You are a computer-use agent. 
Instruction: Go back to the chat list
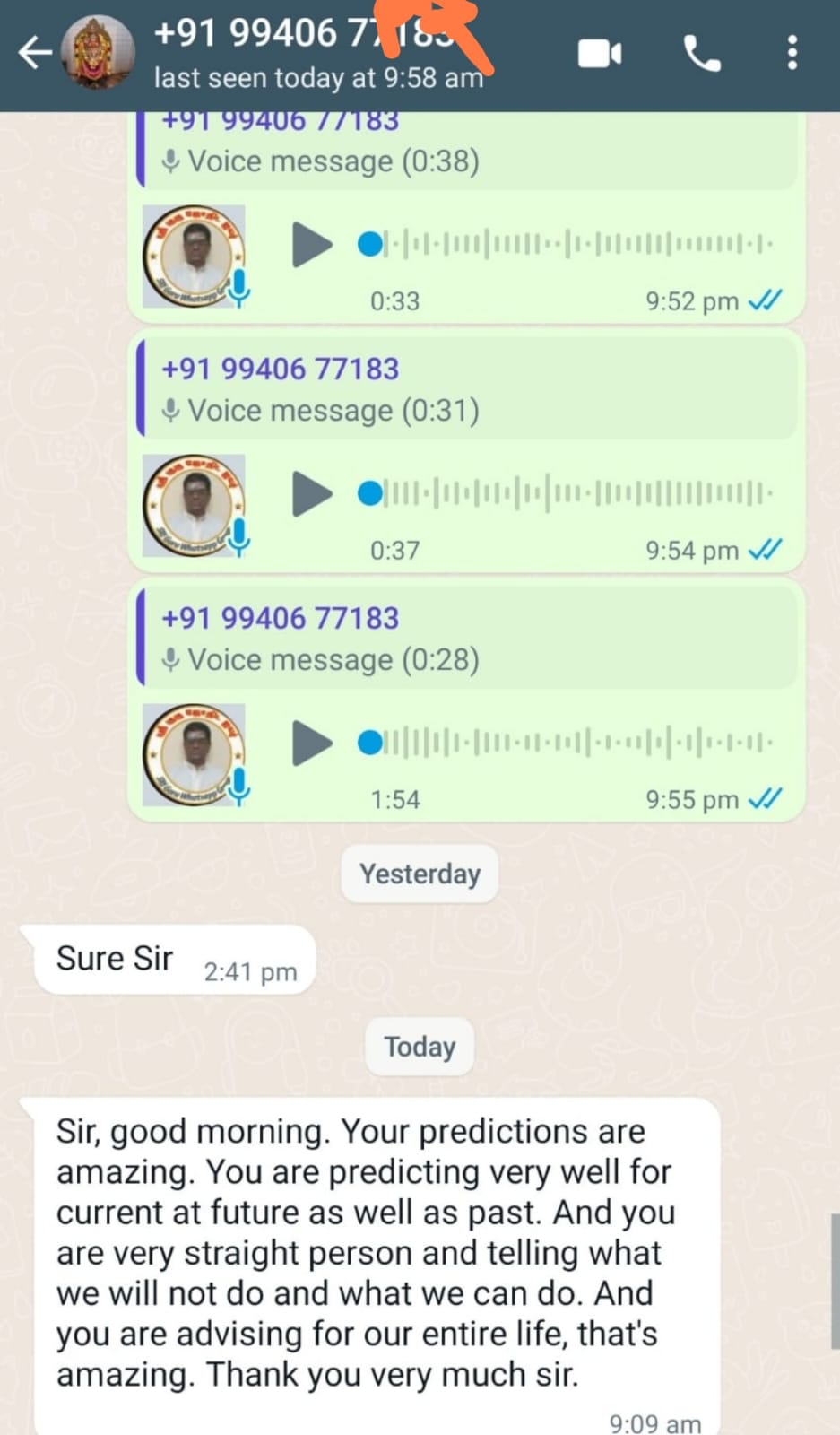pos(36,52)
